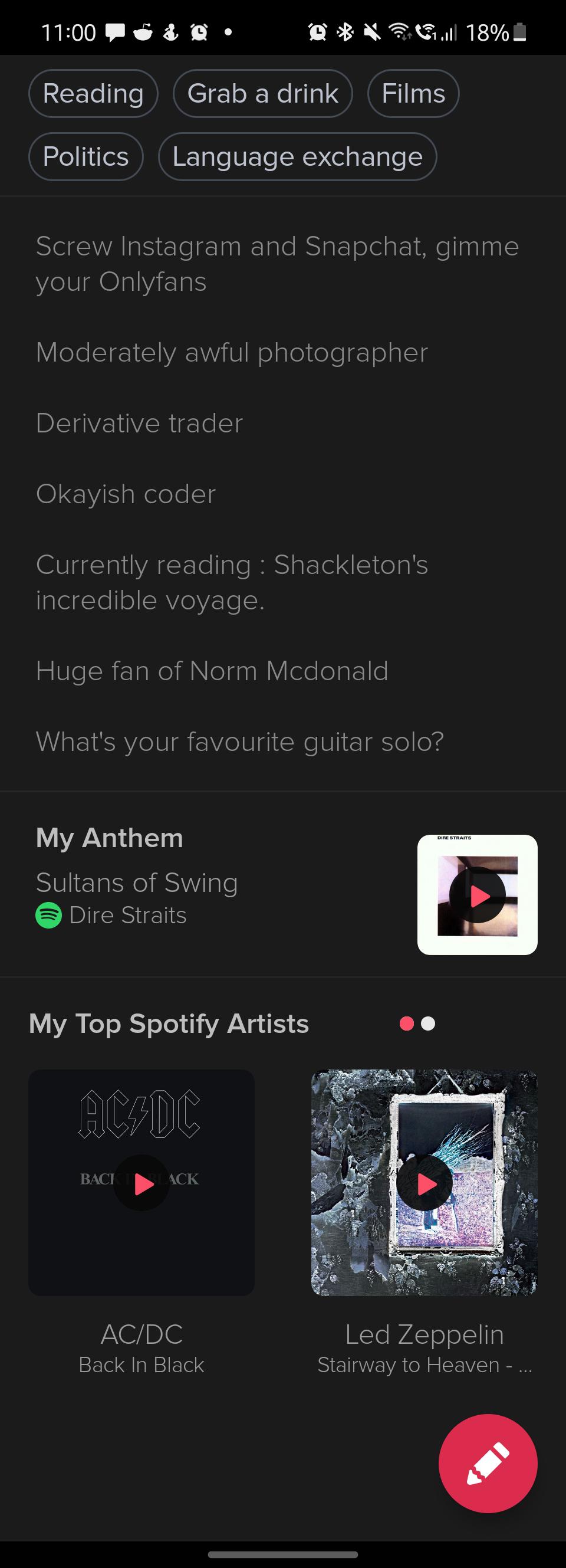566x1568 pixels.
Task: Tap the Films interest chip
Action: [x=413, y=94]
